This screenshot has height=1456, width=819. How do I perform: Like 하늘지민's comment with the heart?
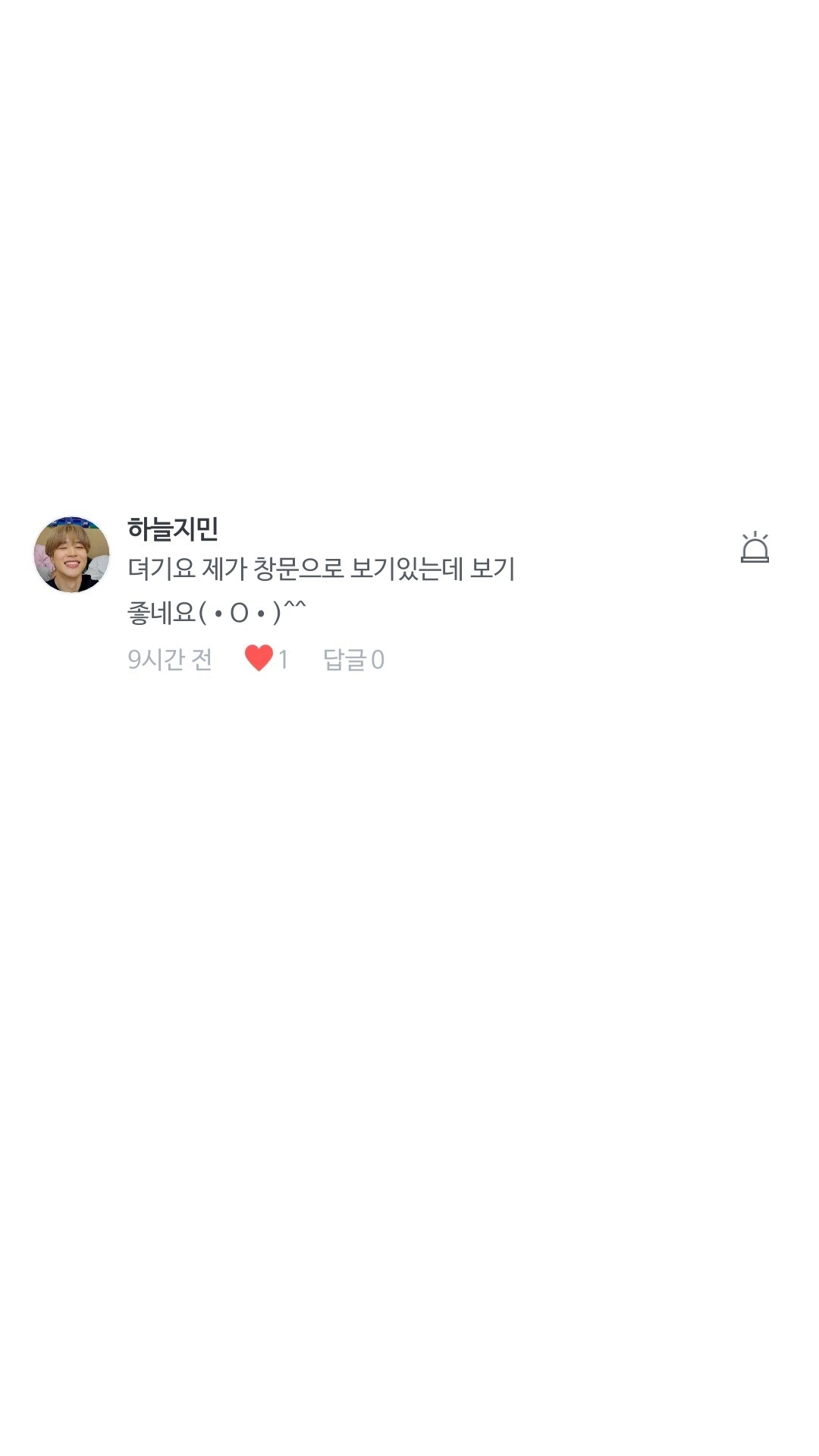[259, 658]
